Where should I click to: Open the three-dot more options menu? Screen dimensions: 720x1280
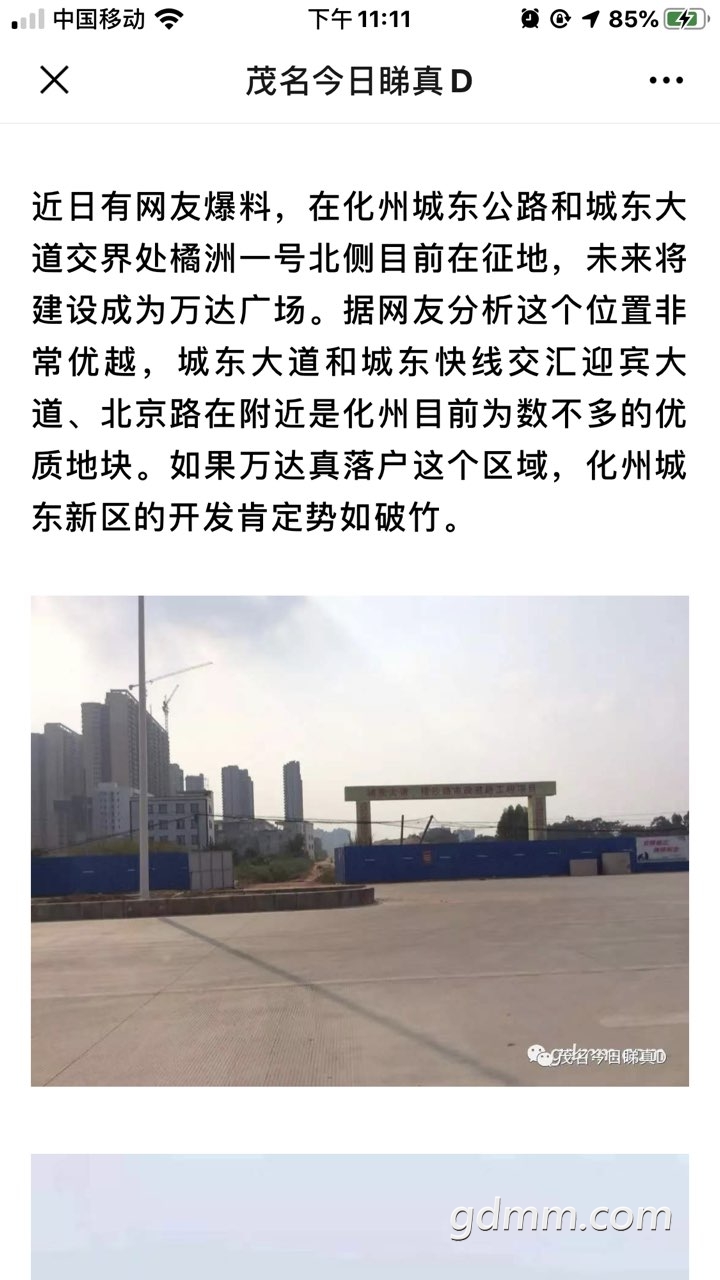click(x=666, y=81)
